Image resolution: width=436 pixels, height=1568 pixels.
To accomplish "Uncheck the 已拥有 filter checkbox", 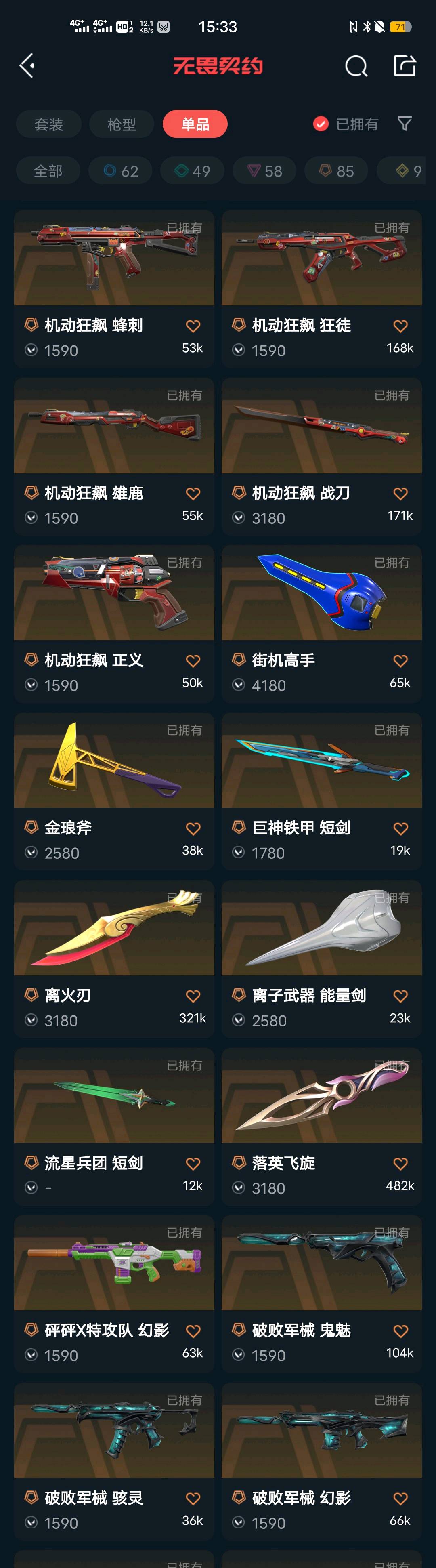I will pyautogui.click(x=321, y=124).
